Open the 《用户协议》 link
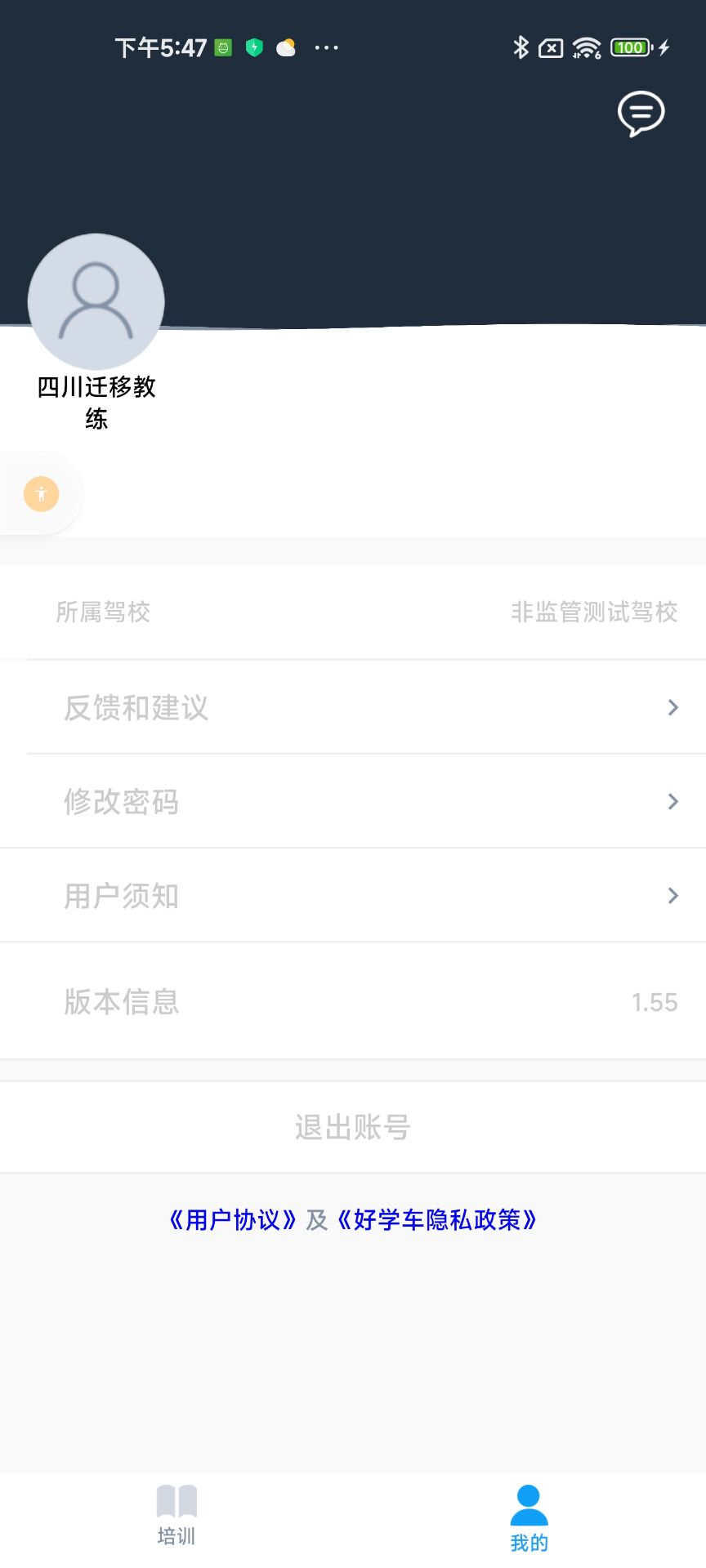 point(235,1219)
